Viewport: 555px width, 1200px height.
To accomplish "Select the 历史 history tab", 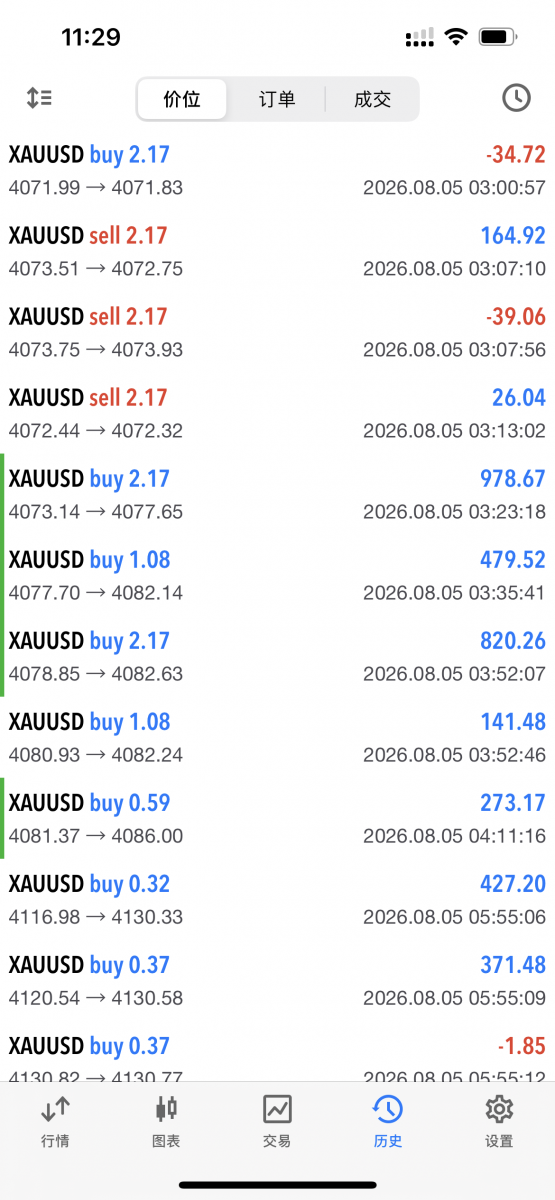I will [388, 1121].
